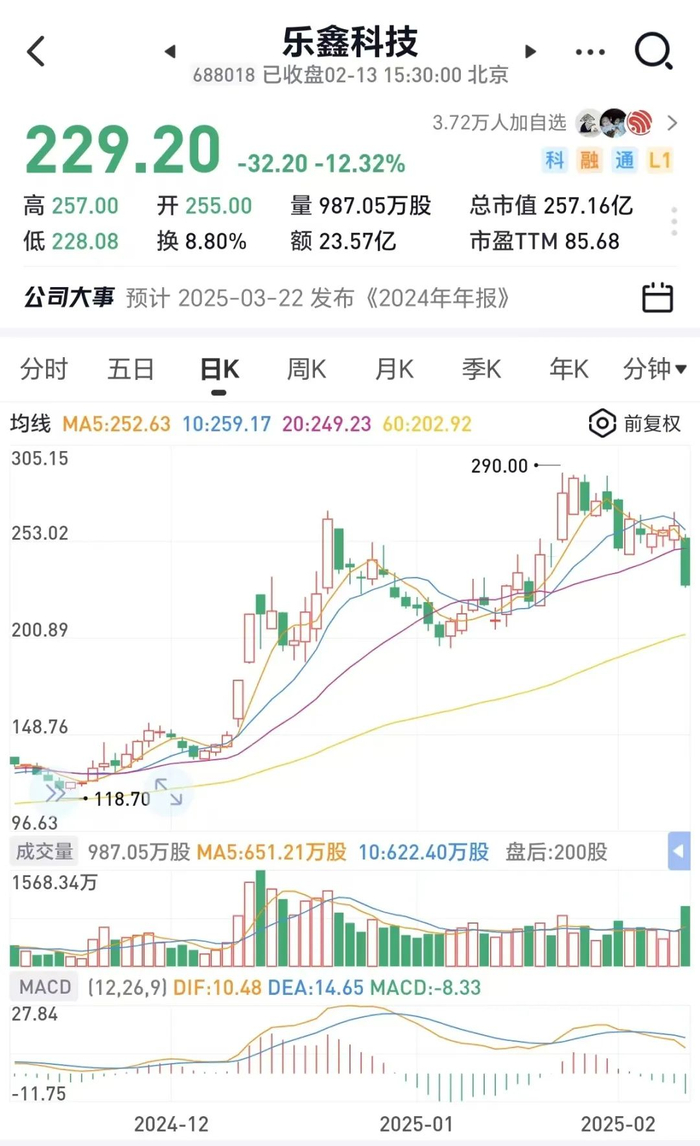This screenshot has height=1146, width=700.
Task: Switch to the previous stock
Action: click(170, 51)
